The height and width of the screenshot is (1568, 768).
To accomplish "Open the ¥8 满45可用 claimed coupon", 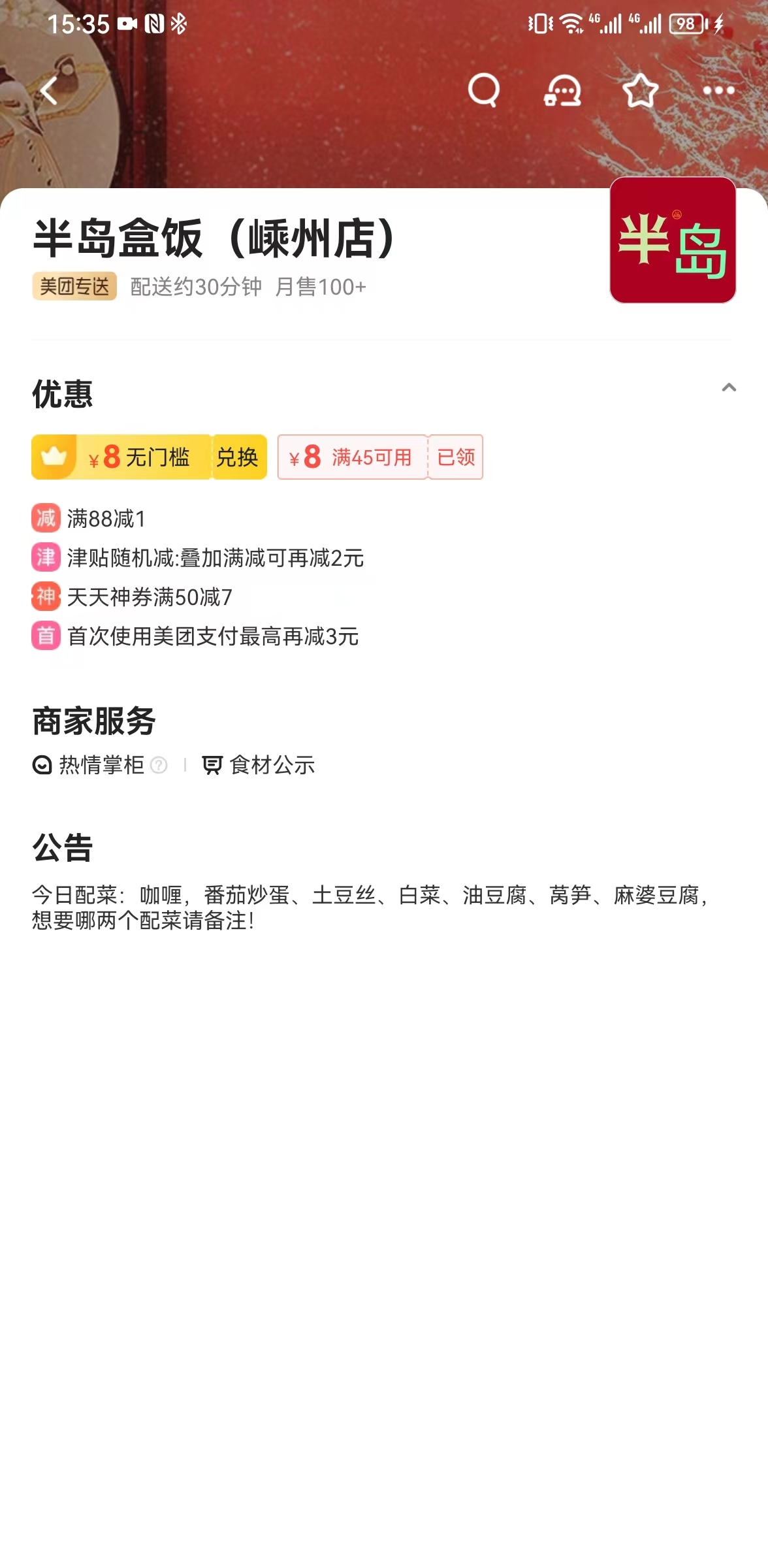I will [379, 457].
